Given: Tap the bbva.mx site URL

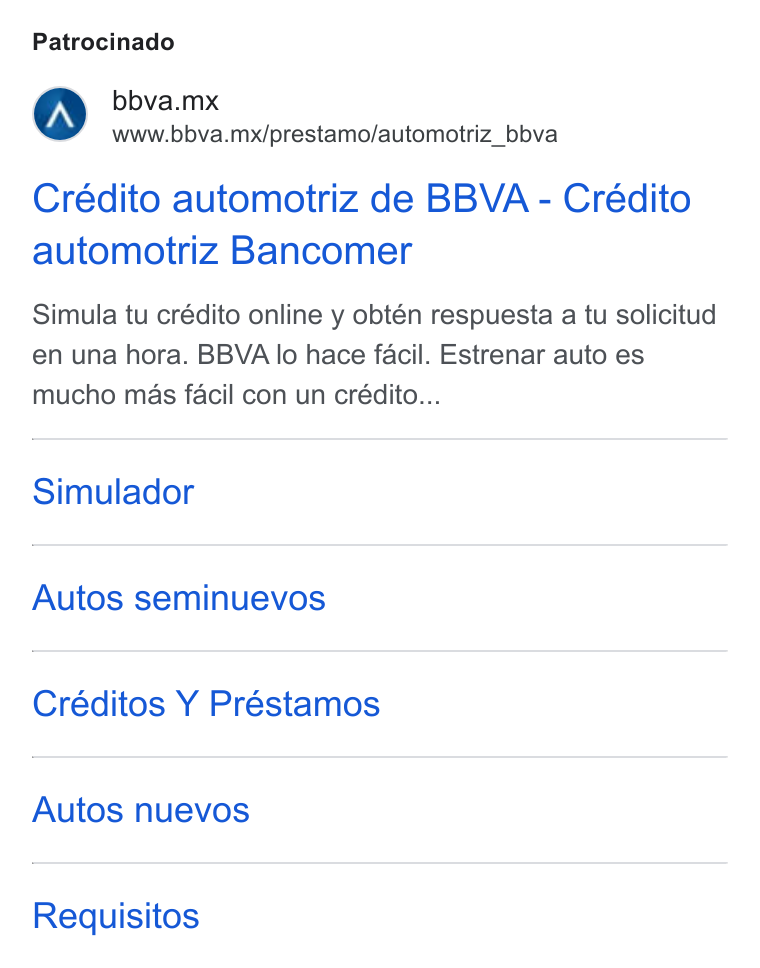Looking at the screenshot, I should pyautogui.click(x=335, y=134).
